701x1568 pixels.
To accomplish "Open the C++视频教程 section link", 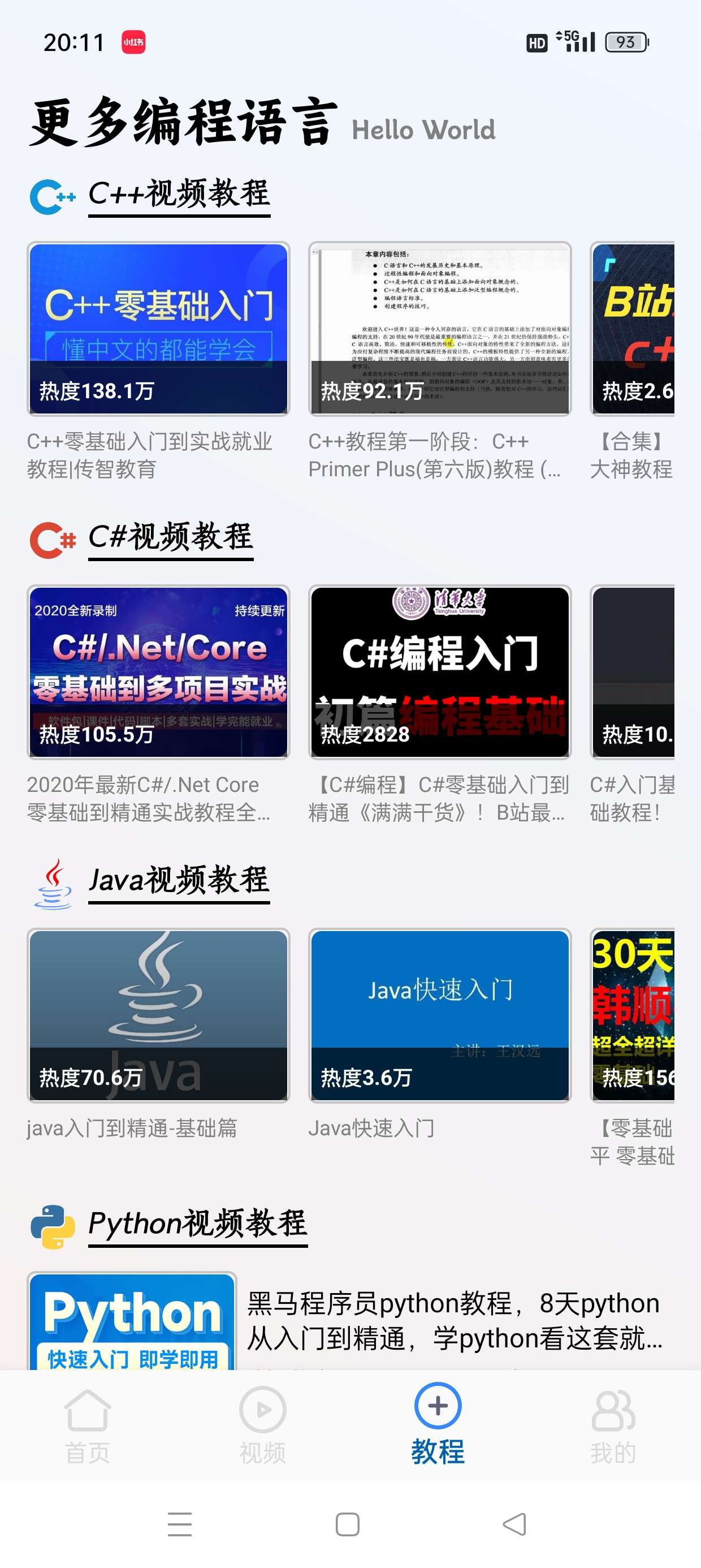I will (179, 194).
